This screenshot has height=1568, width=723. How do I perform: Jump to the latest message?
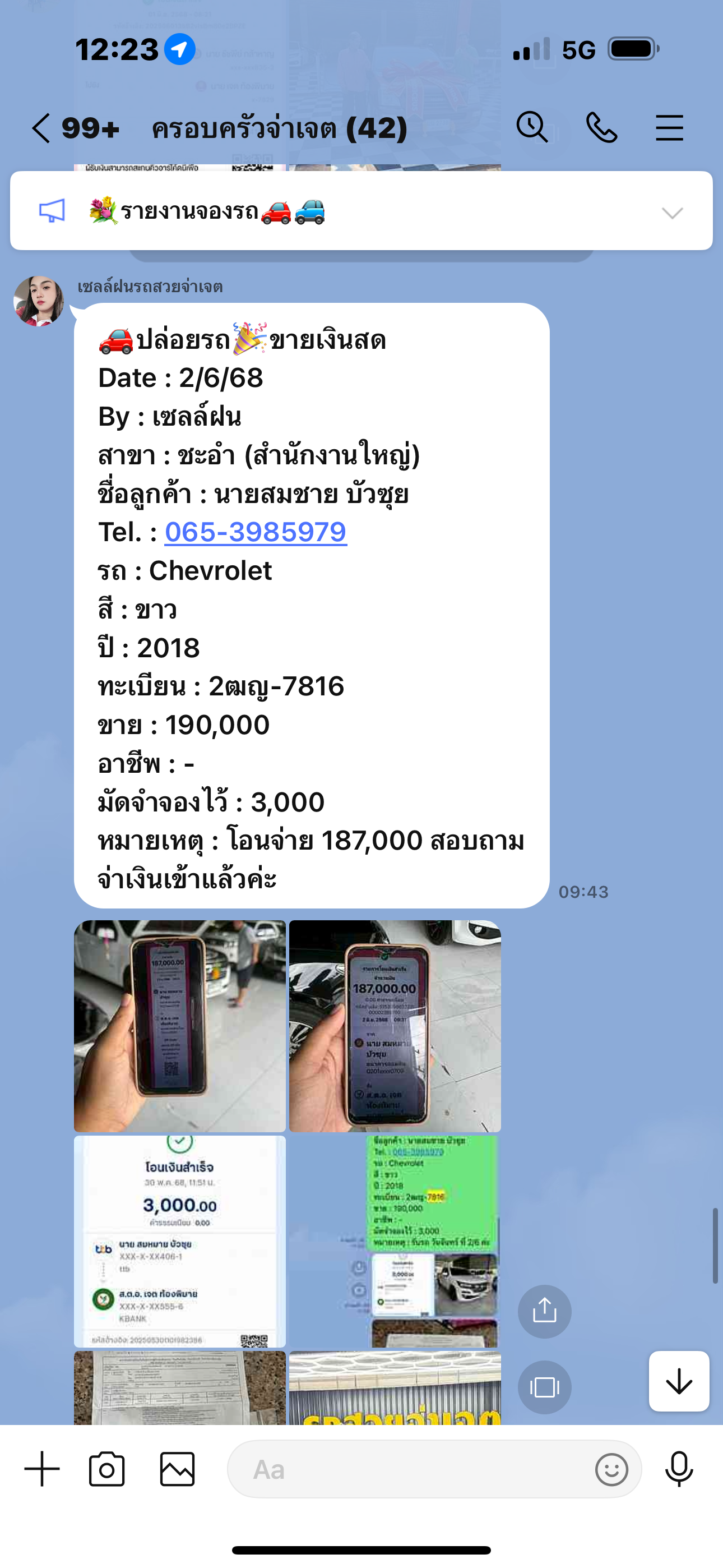pos(679,1381)
